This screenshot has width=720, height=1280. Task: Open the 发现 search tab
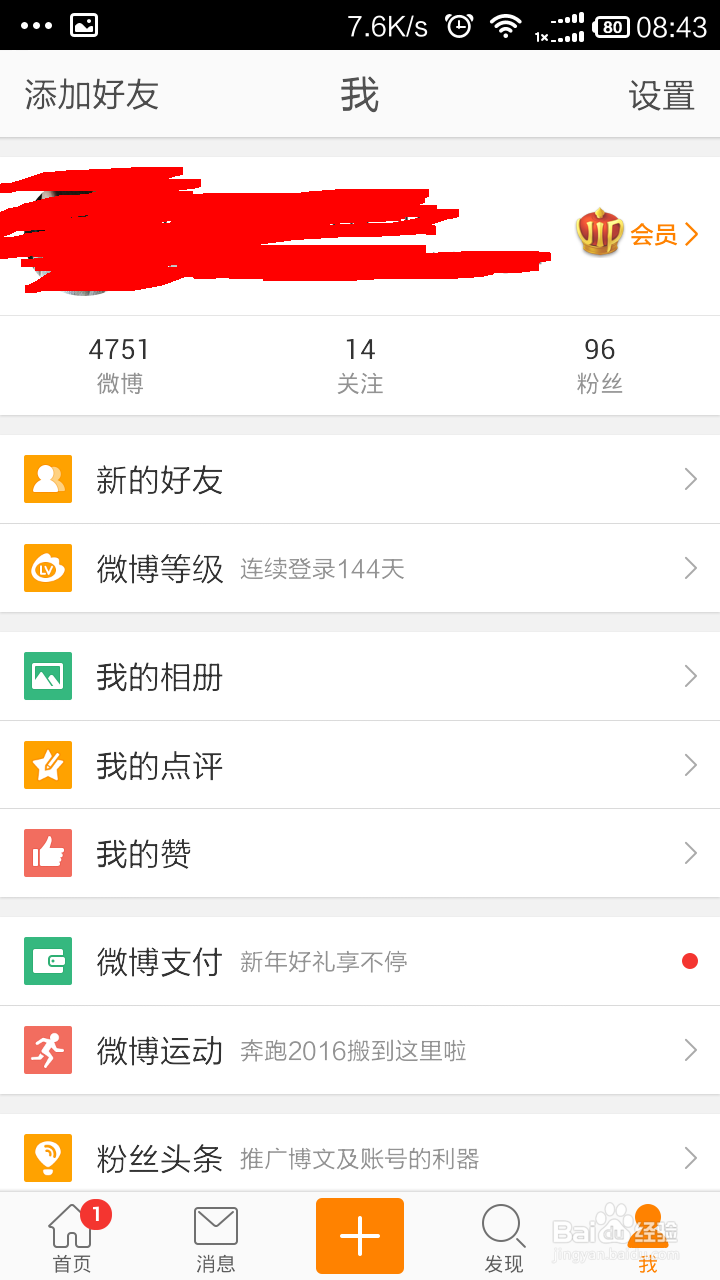coord(503,1236)
